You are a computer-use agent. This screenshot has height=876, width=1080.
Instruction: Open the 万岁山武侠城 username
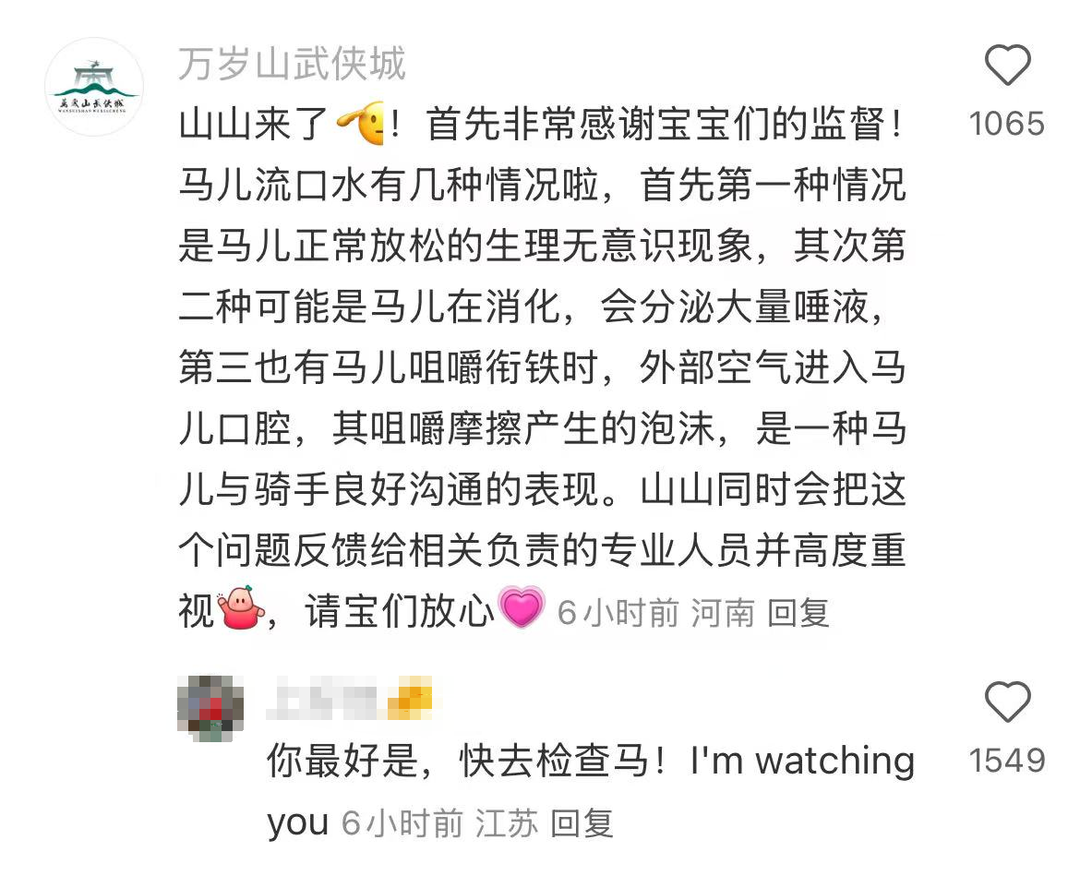pyautogui.click(x=292, y=65)
